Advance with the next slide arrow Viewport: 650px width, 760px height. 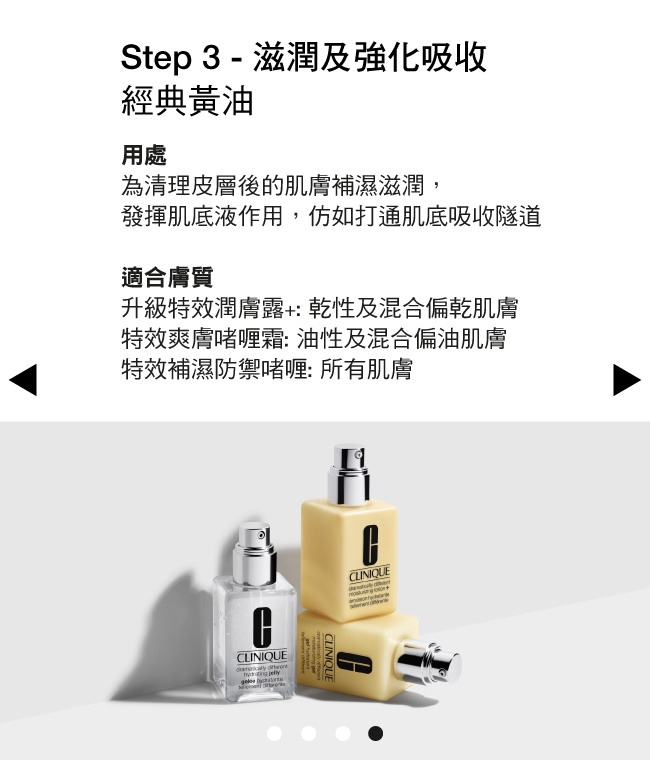(x=626, y=379)
